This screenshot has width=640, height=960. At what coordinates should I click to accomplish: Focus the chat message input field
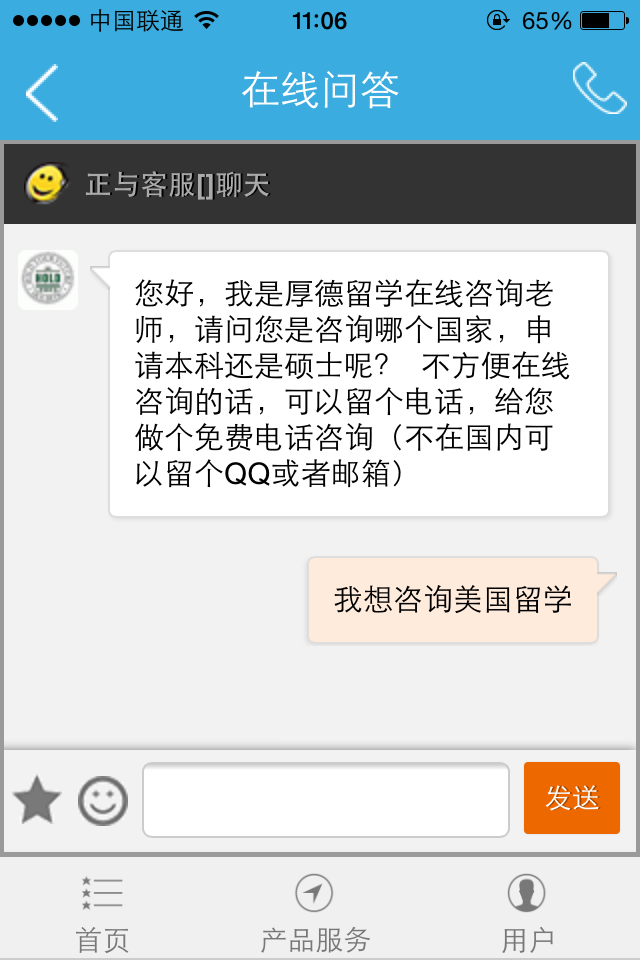pyautogui.click(x=326, y=800)
